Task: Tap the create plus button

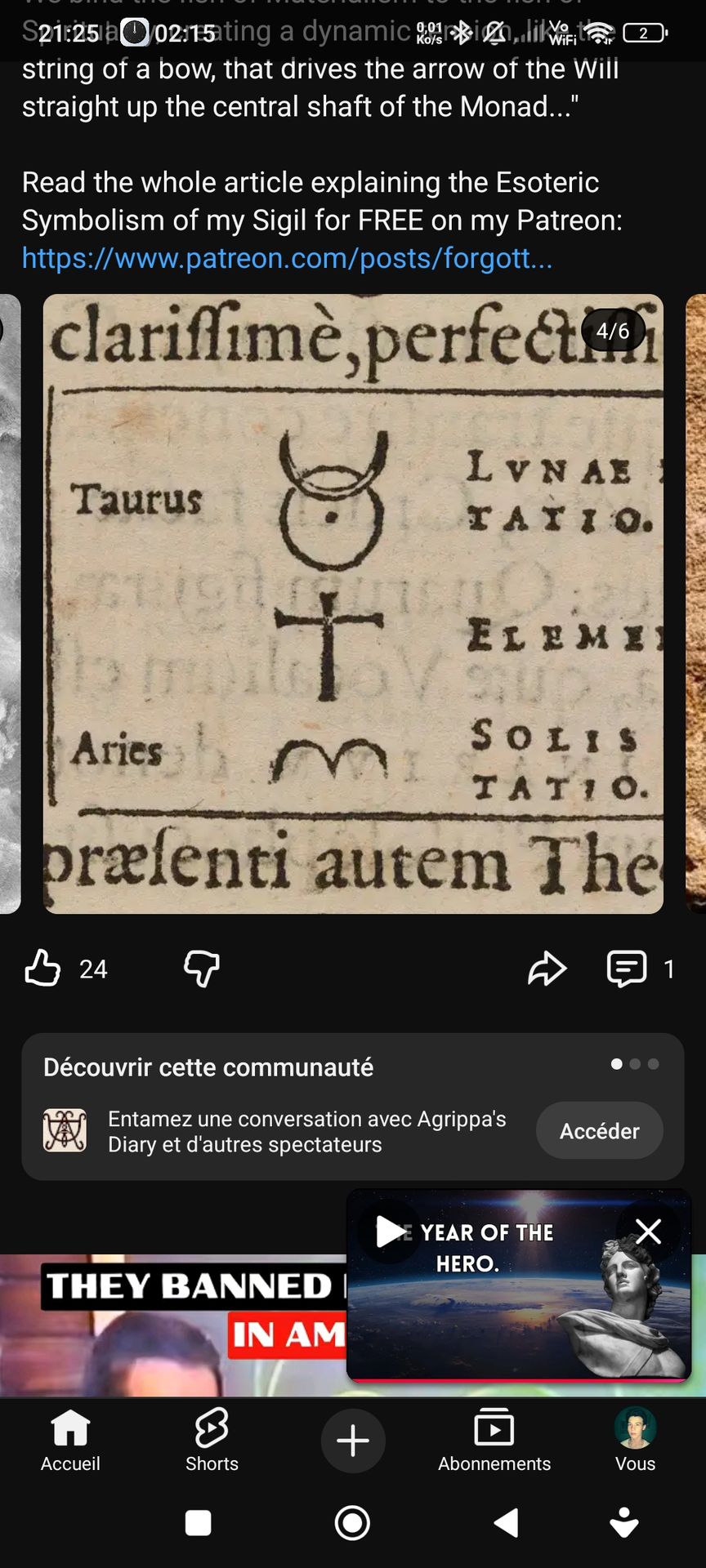Action: 353,1441
